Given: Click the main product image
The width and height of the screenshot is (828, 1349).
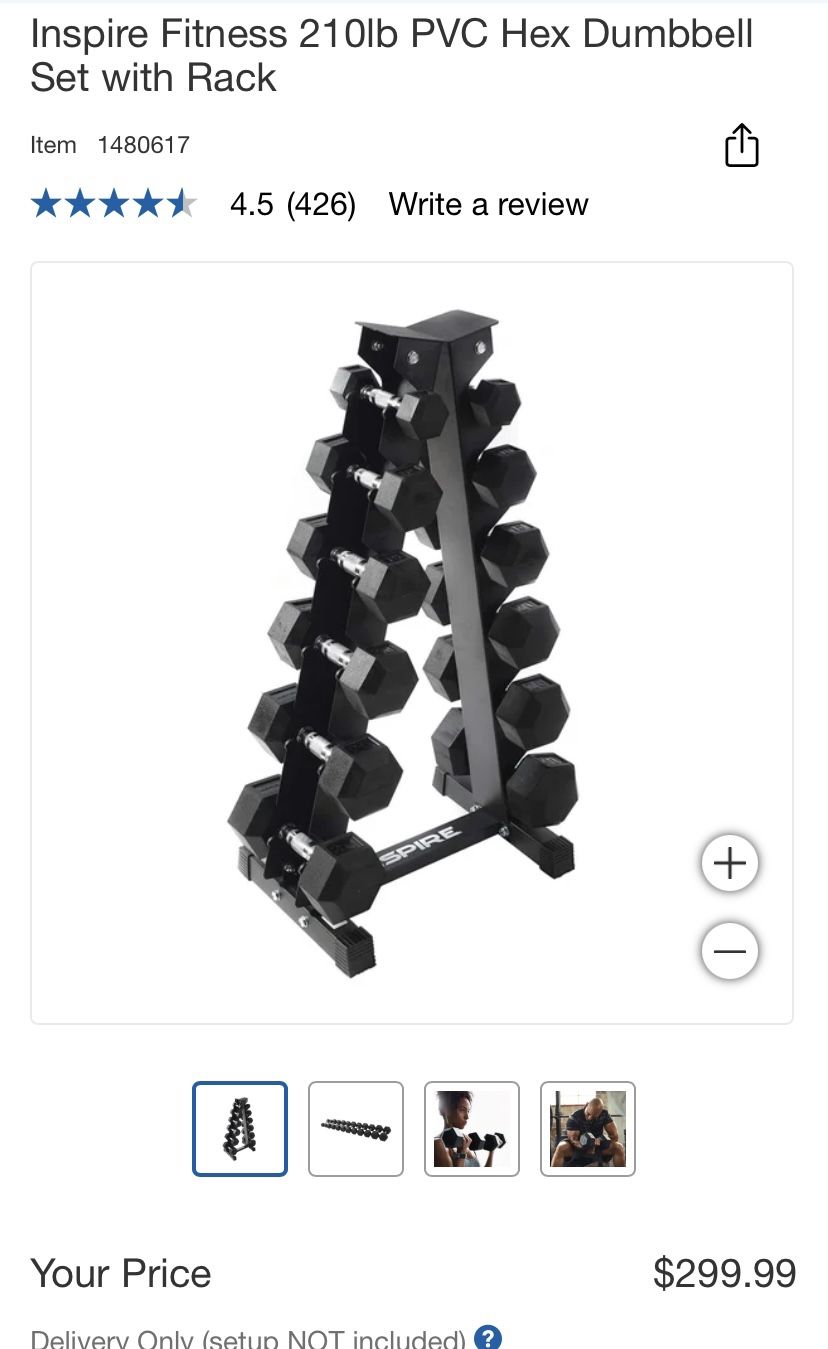Looking at the screenshot, I should [x=410, y=640].
